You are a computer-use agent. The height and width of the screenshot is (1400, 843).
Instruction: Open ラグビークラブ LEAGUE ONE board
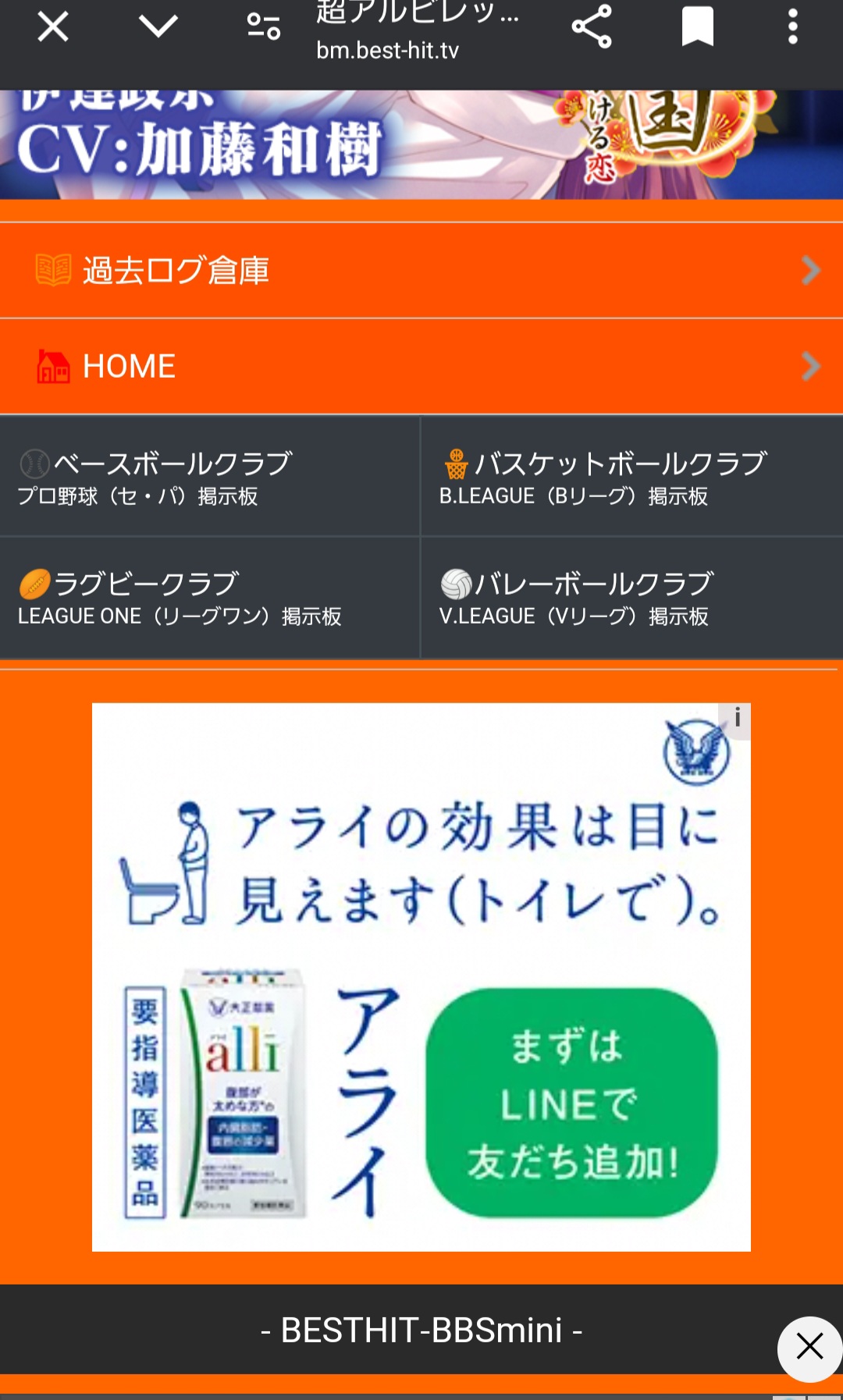point(209,598)
